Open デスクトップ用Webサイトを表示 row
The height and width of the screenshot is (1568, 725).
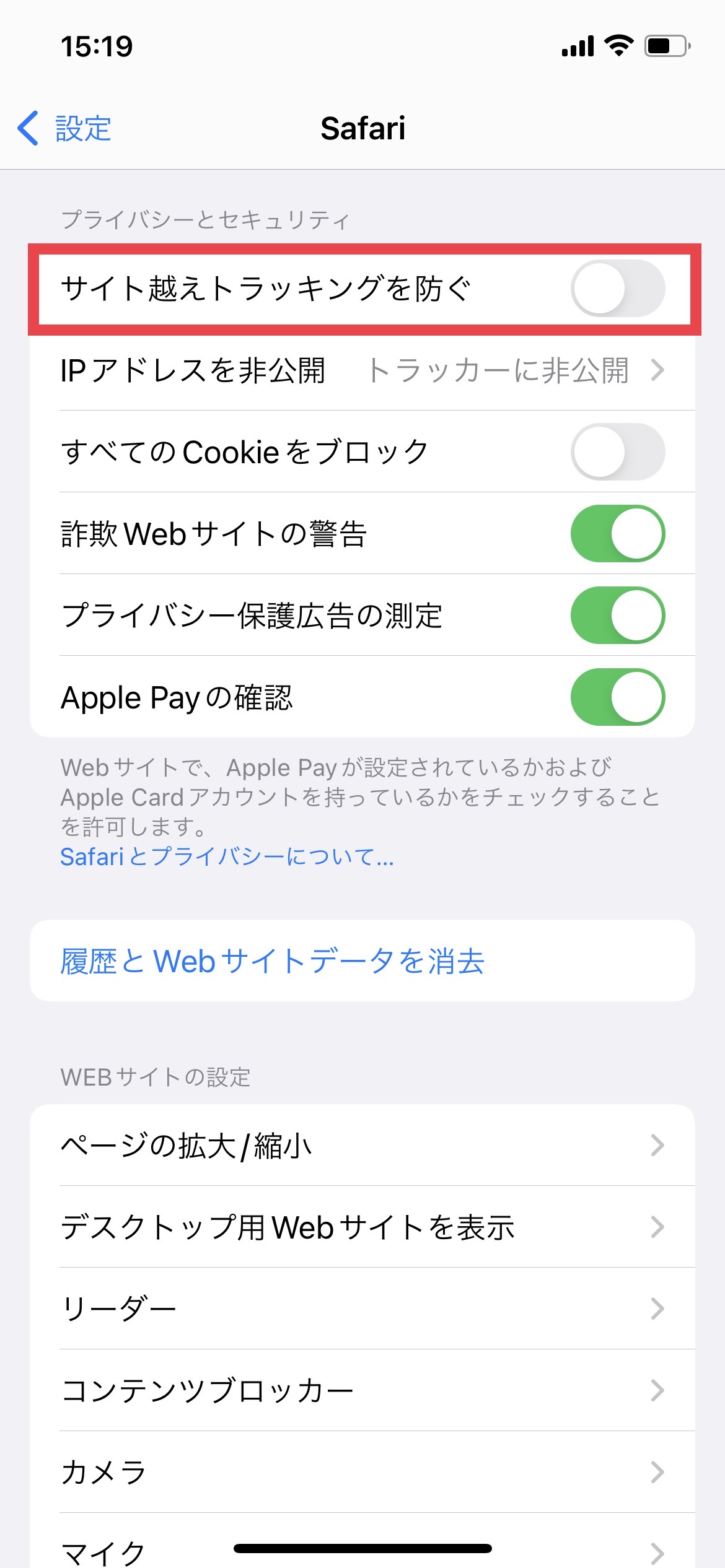(x=362, y=1227)
